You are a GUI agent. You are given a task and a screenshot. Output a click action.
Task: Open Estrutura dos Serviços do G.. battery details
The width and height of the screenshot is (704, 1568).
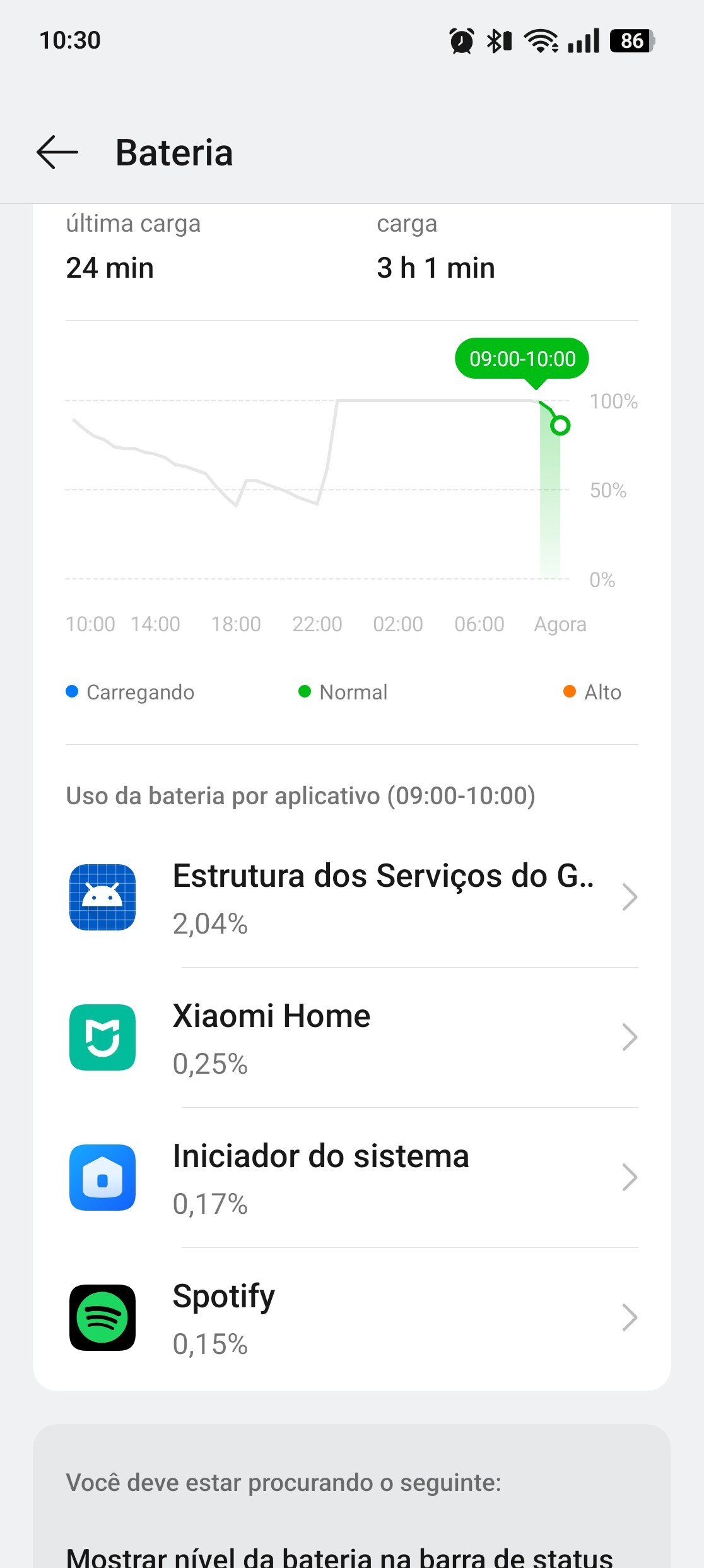pyautogui.click(x=353, y=897)
